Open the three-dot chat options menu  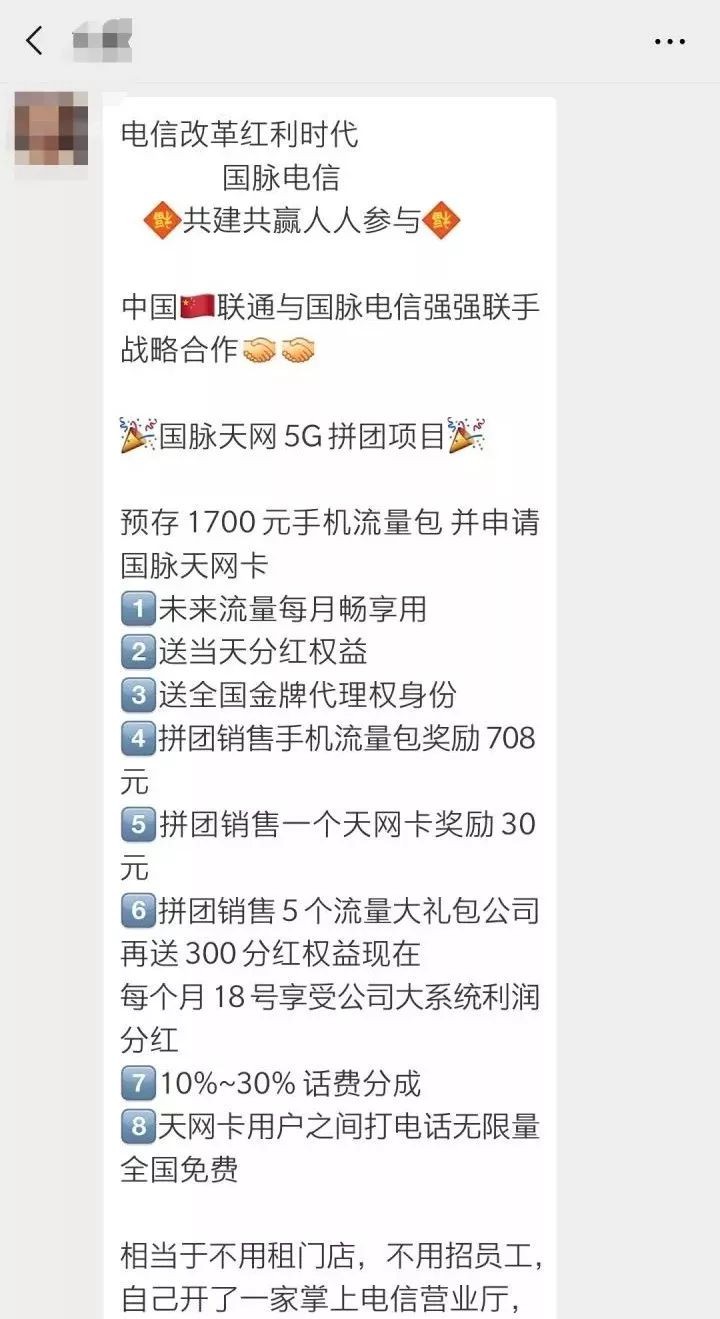click(669, 42)
